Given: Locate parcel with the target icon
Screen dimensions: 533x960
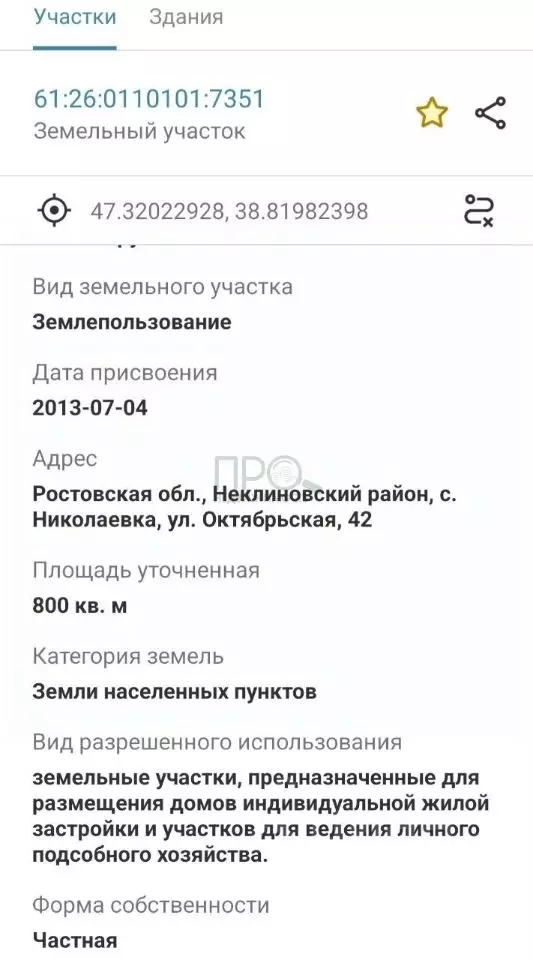Looking at the screenshot, I should click(x=54, y=211).
